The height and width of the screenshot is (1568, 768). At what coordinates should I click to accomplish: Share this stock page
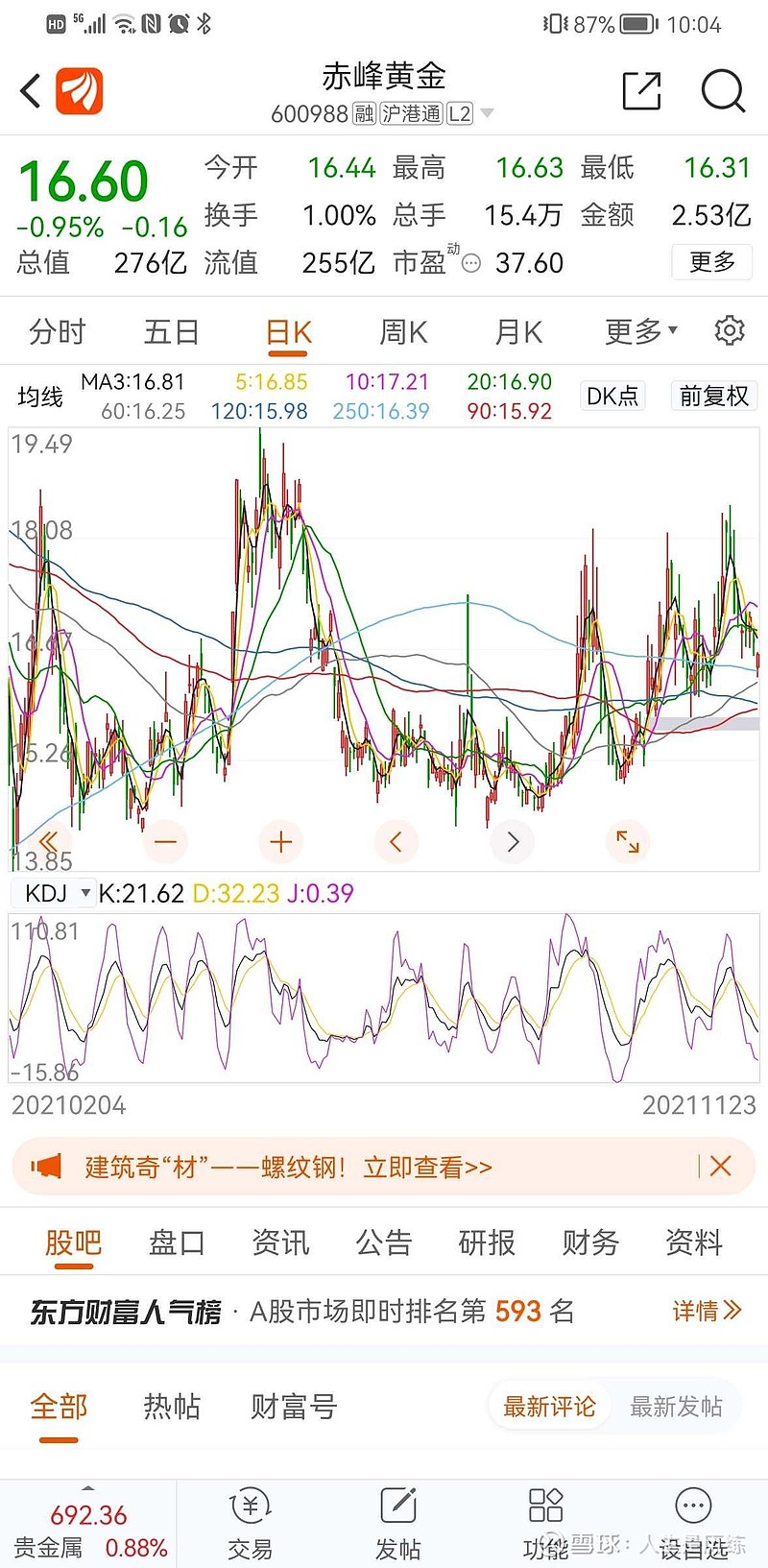tap(641, 92)
